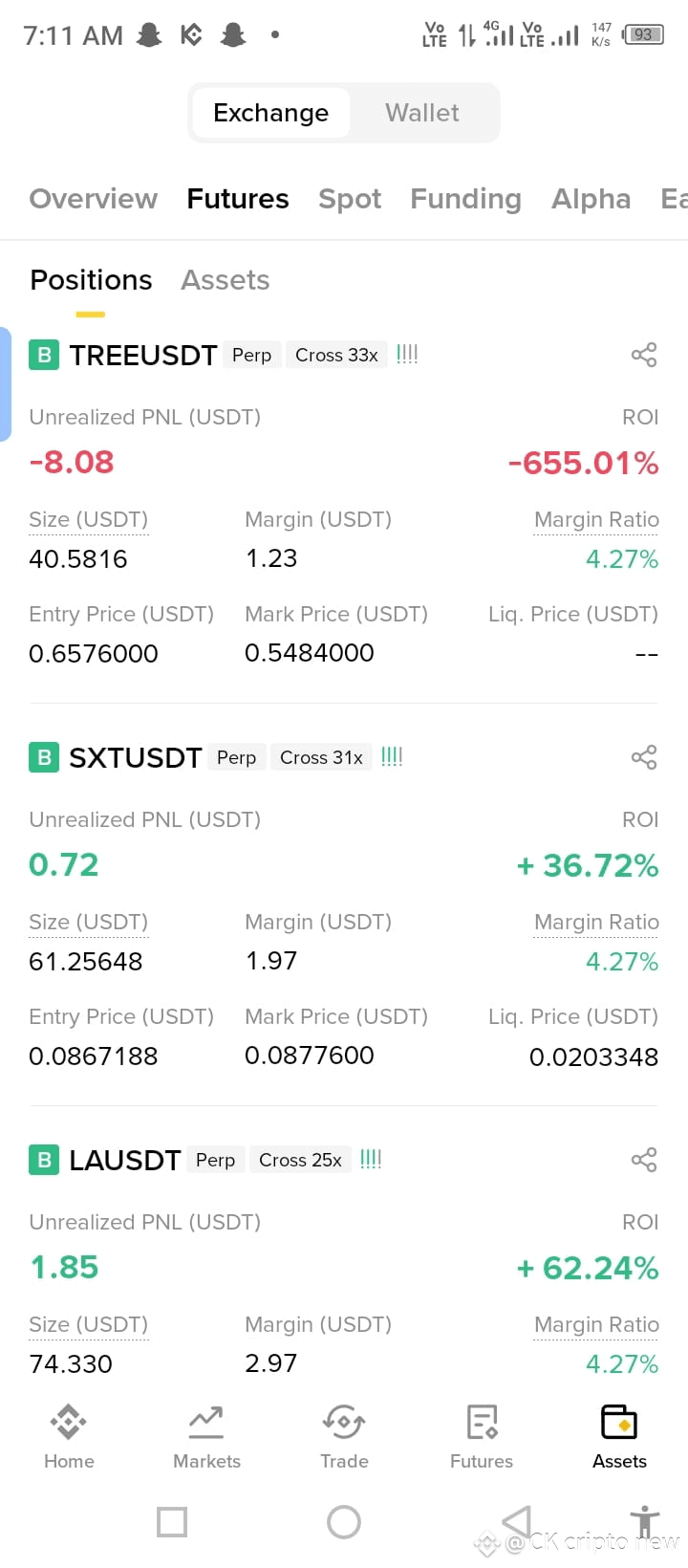Show the Assets sub-tab

[x=226, y=280]
